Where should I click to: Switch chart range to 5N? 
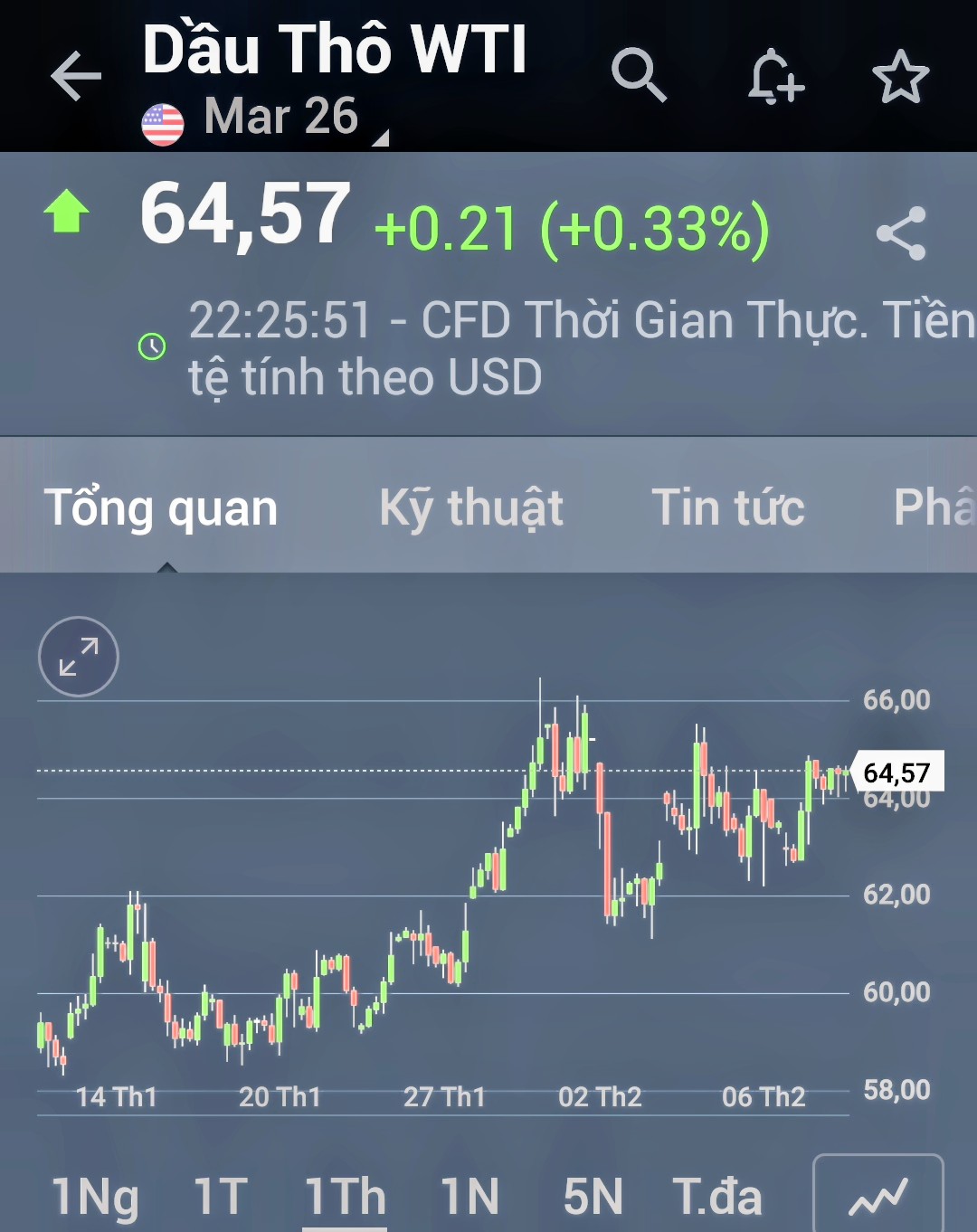[x=593, y=1196]
